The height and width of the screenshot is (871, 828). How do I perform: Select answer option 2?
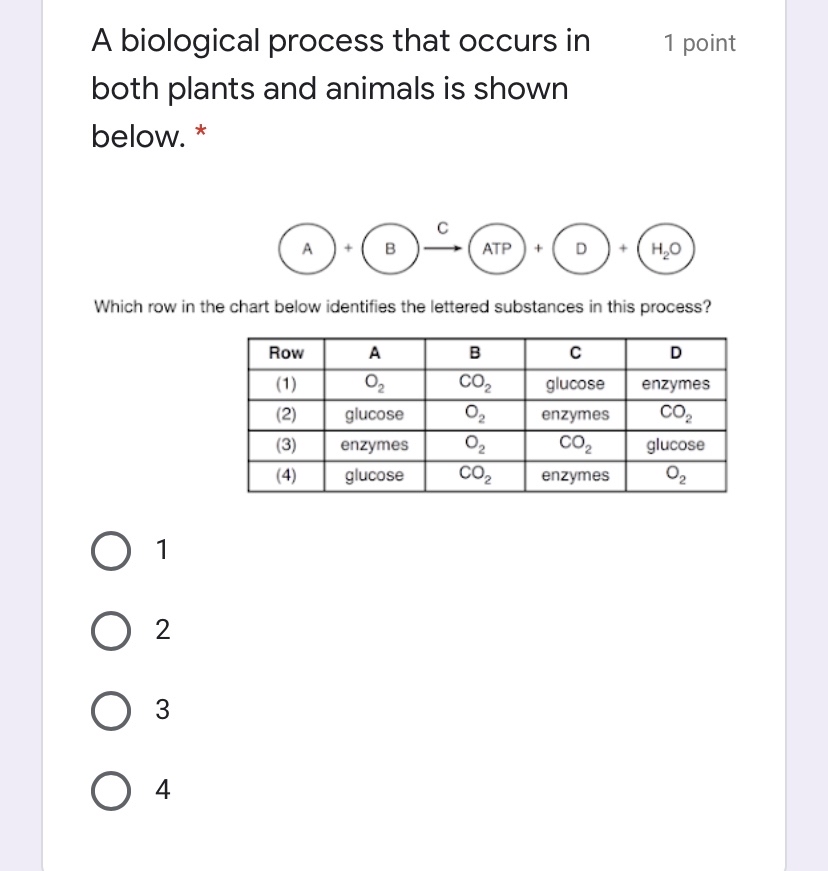coord(110,629)
